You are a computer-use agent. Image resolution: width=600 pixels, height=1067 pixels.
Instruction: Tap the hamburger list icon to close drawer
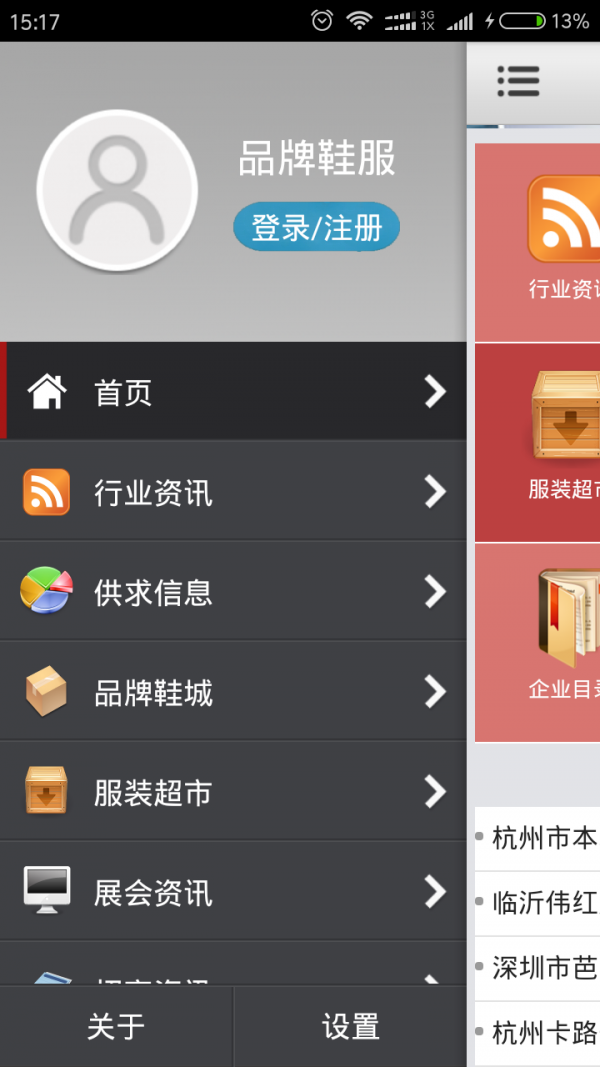pos(518,82)
